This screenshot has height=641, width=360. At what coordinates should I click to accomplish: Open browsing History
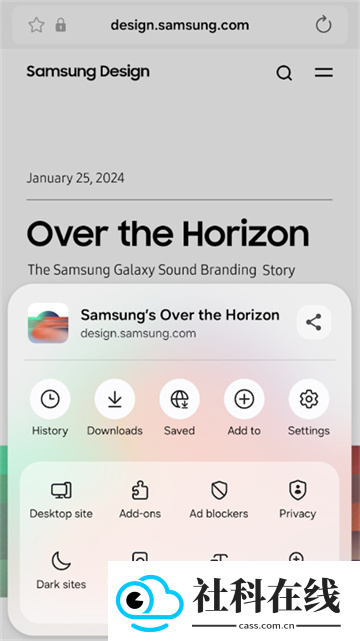50,408
